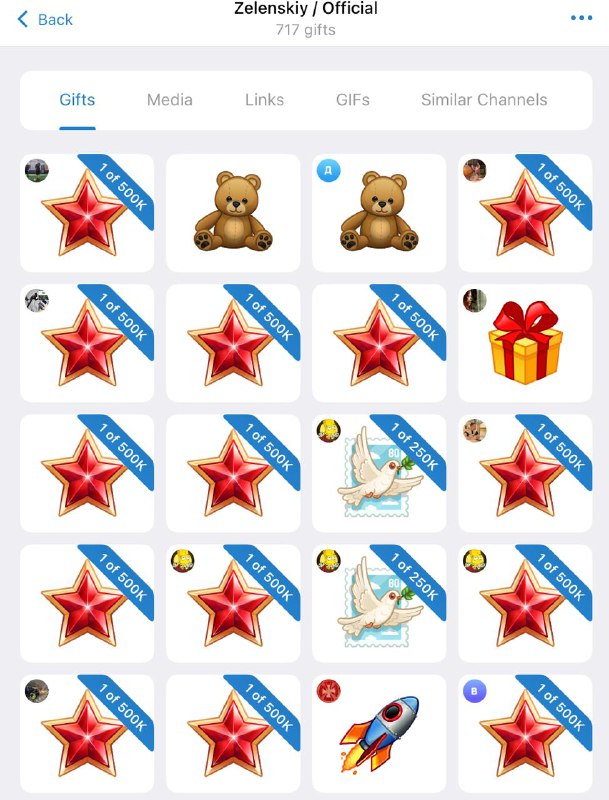This screenshot has width=609, height=800.
Task: Open the three-dot overflow menu
Action: tap(581, 18)
